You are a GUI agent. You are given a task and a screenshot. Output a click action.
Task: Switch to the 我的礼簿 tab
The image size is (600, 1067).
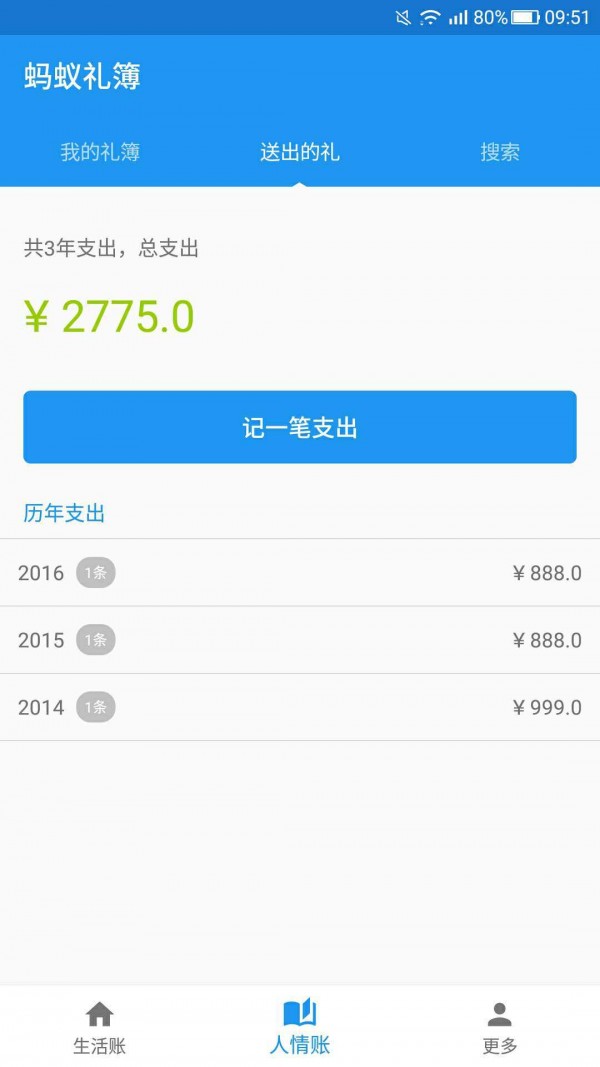tap(100, 153)
